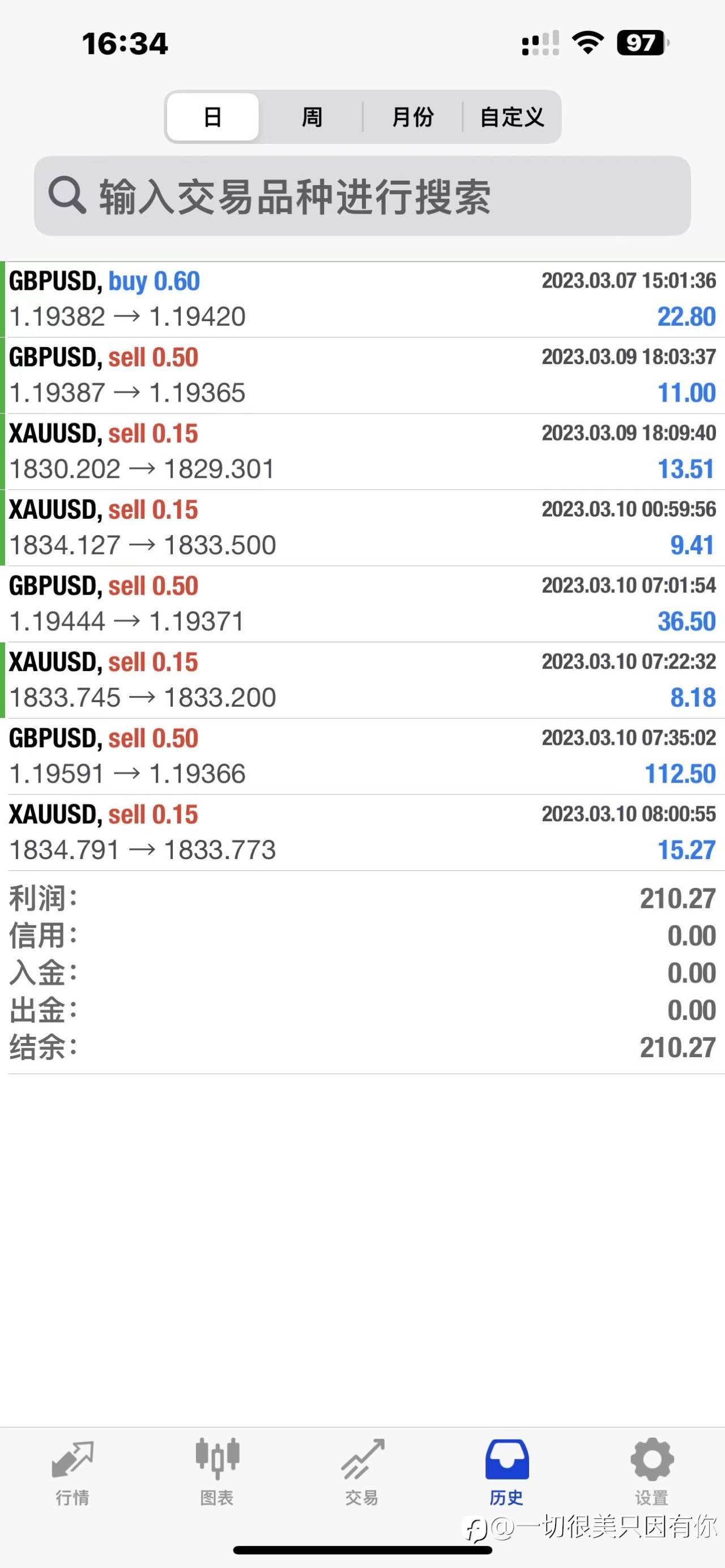The height and width of the screenshot is (1568, 725).
Task: Expand the GBPUSD trade with profit 36.50
Action: point(362,604)
